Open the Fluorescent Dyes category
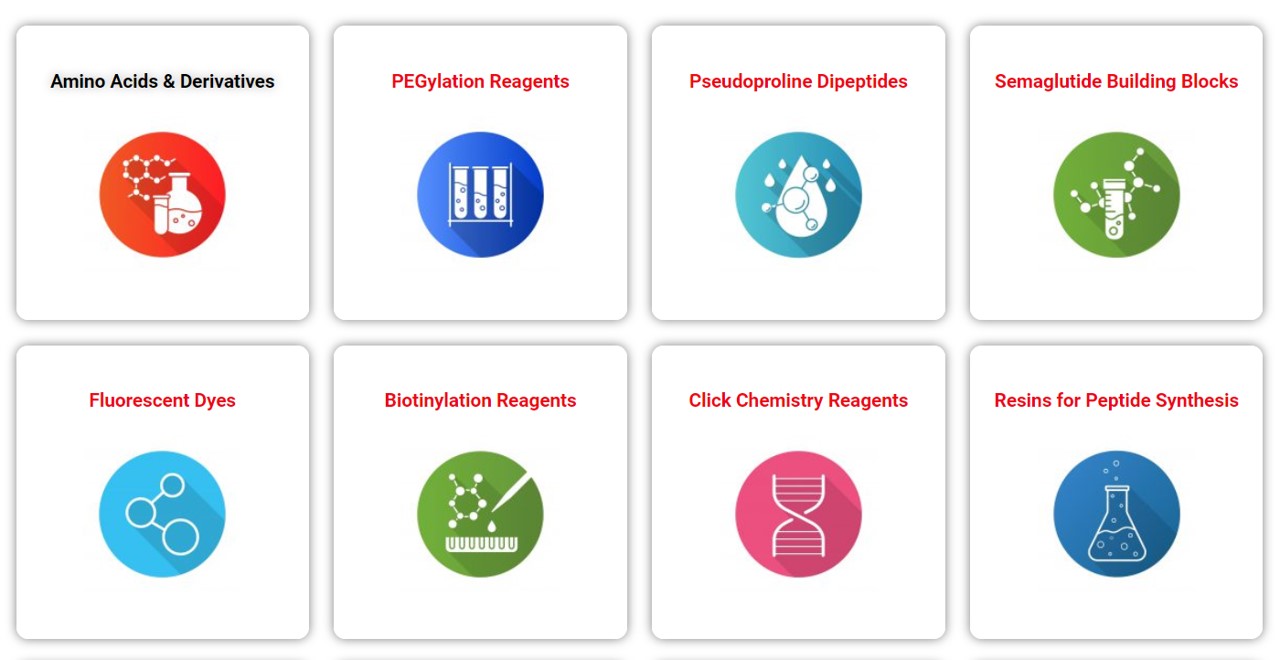Viewport: 1280px width, 660px height. pos(162,401)
